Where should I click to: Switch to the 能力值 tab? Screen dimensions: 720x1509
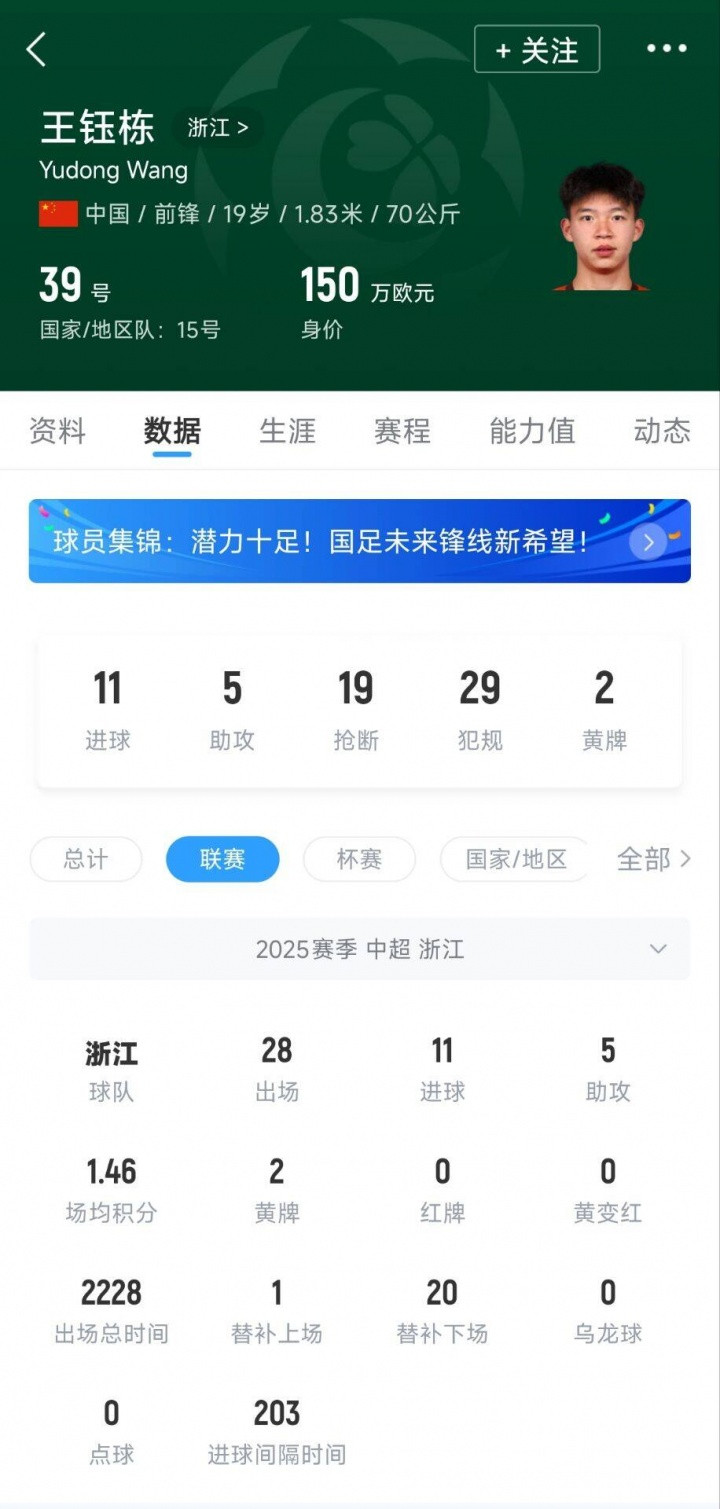coord(532,431)
